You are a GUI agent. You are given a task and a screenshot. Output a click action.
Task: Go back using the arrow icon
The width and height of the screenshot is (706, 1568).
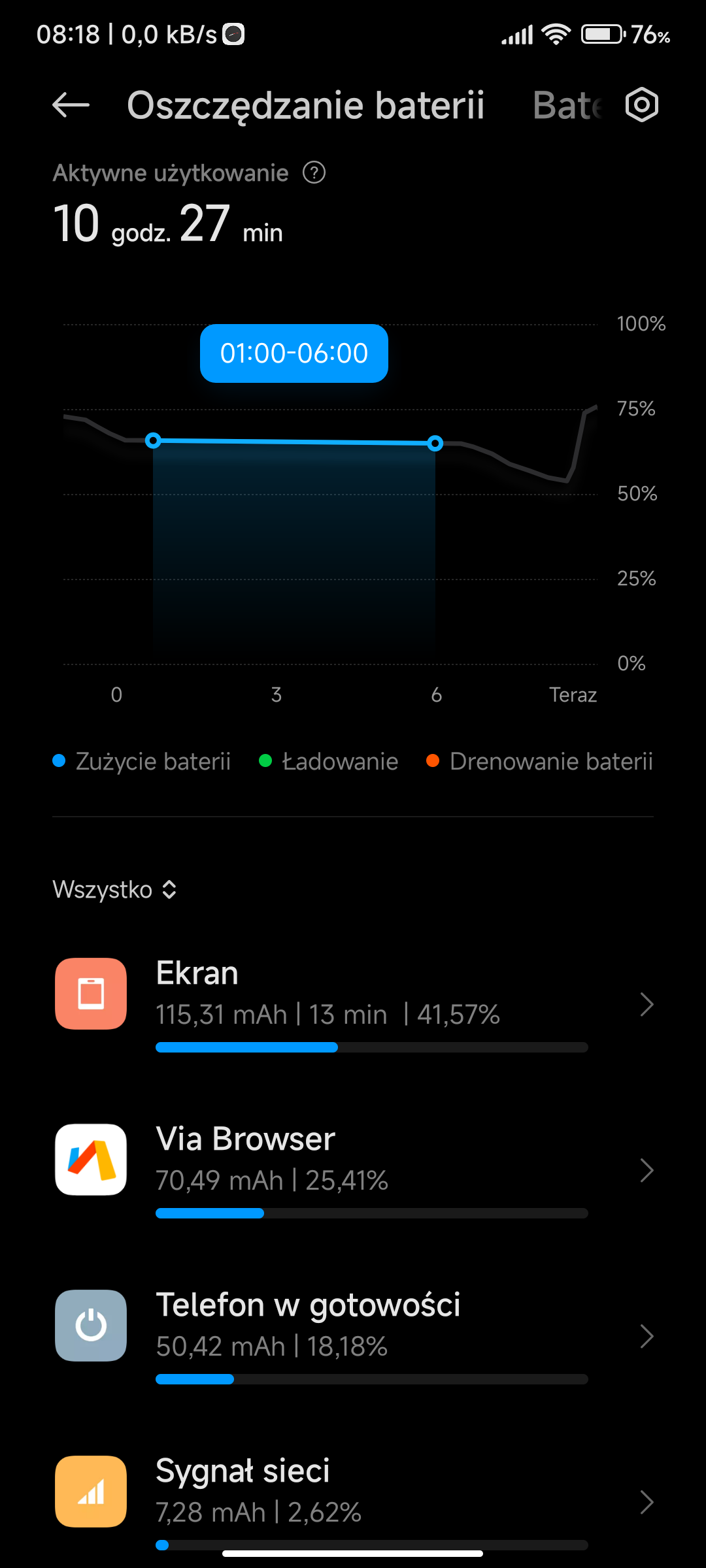click(x=71, y=105)
